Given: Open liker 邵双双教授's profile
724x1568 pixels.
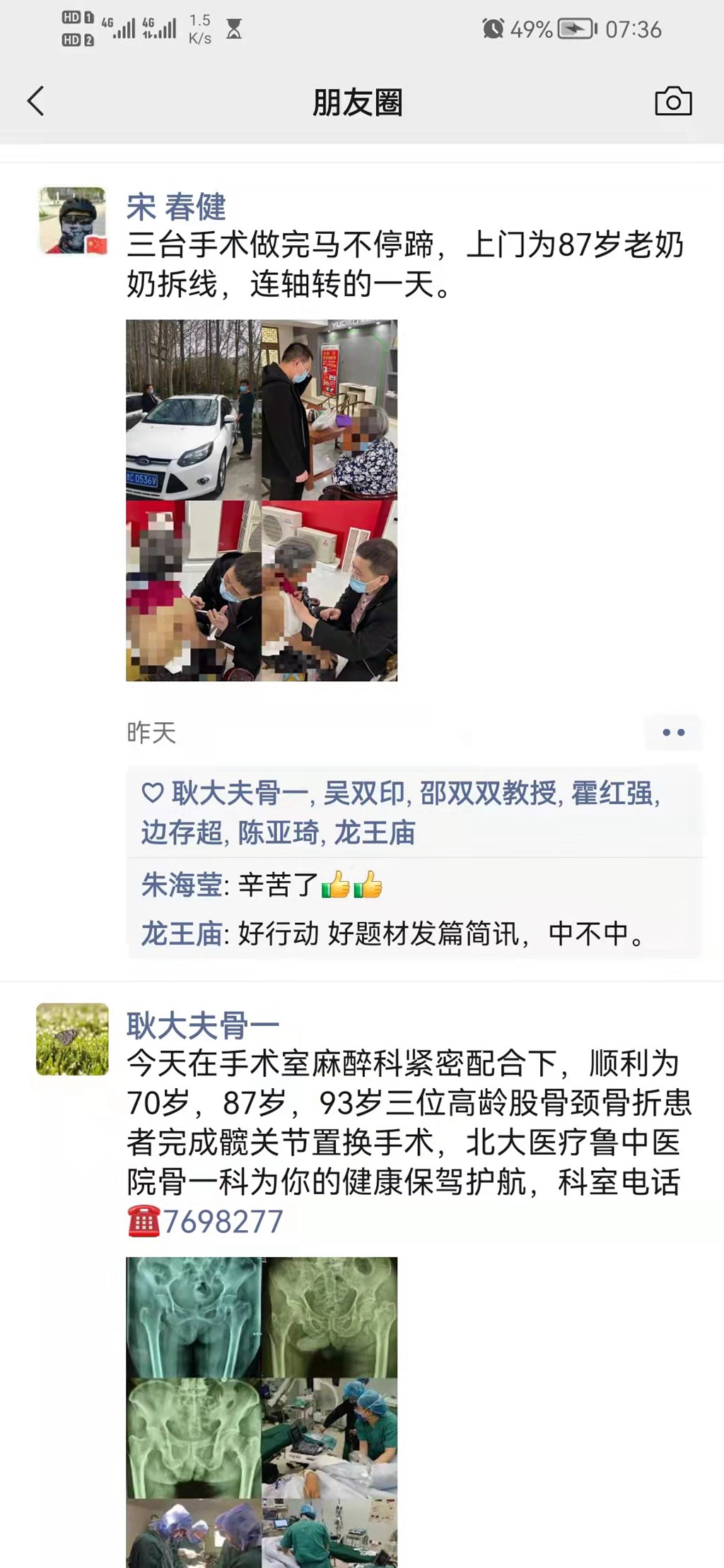Looking at the screenshot, I should (x=488, y=794).
